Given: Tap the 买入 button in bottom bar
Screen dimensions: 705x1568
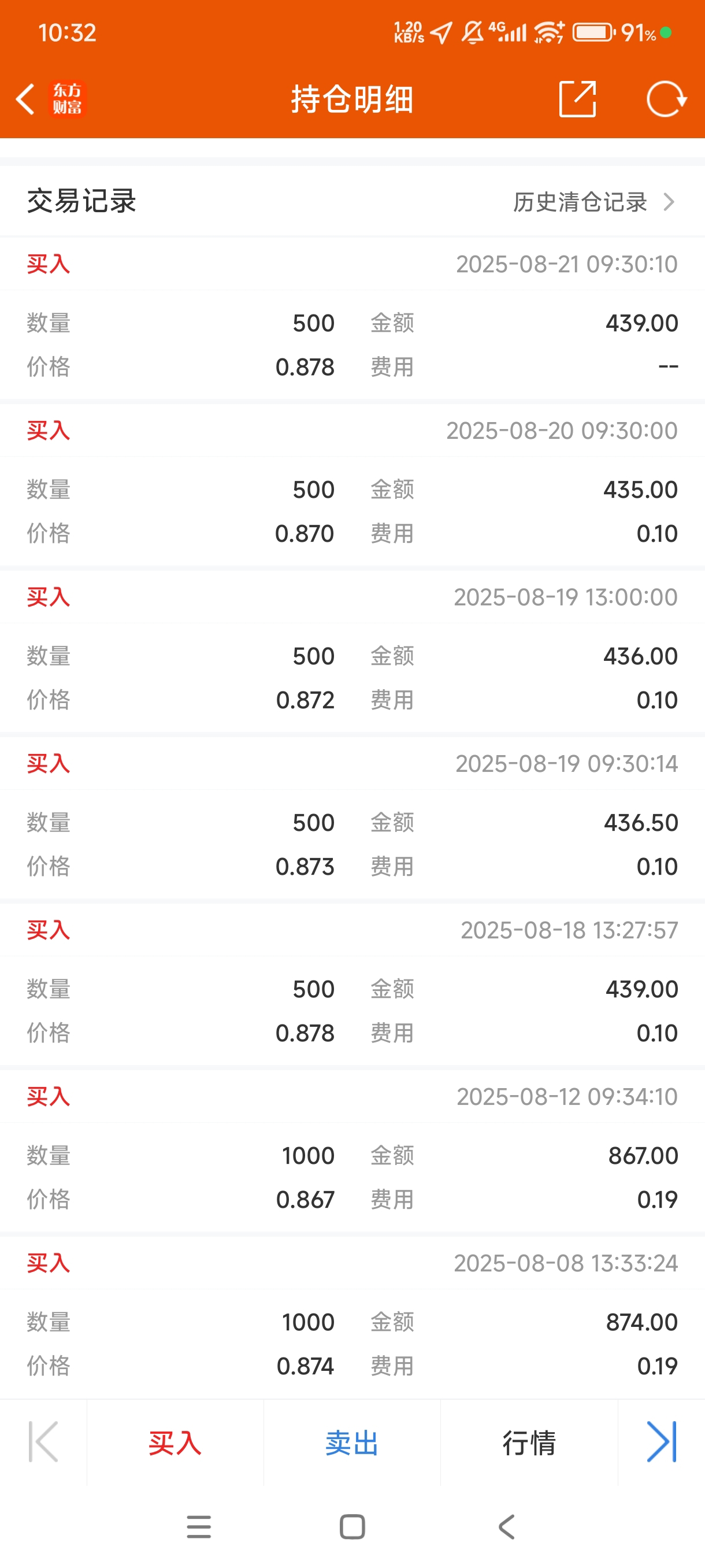Looking at the screenshot, I should (x=175, y=1443).
